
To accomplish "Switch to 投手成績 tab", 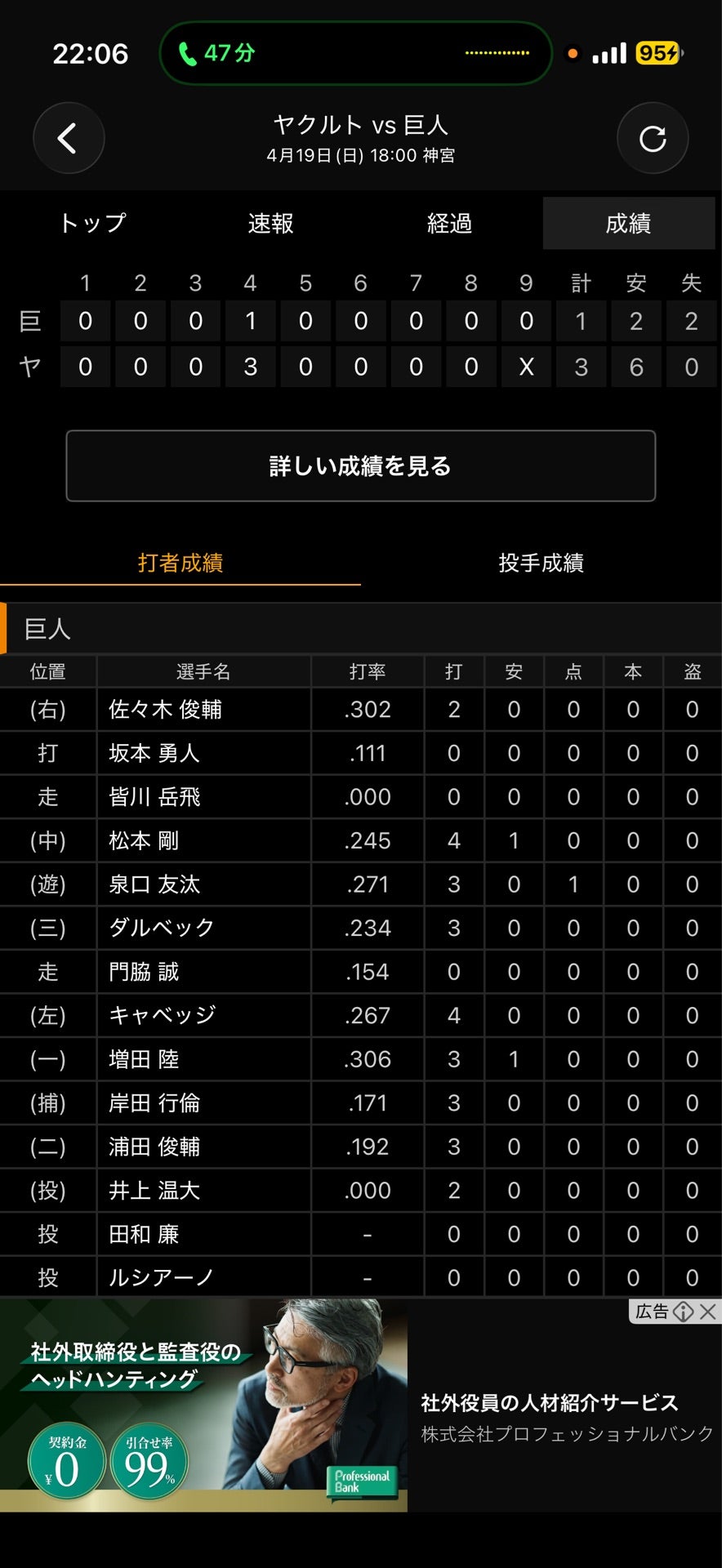I will pyautogui.click(x=541, y=563).
